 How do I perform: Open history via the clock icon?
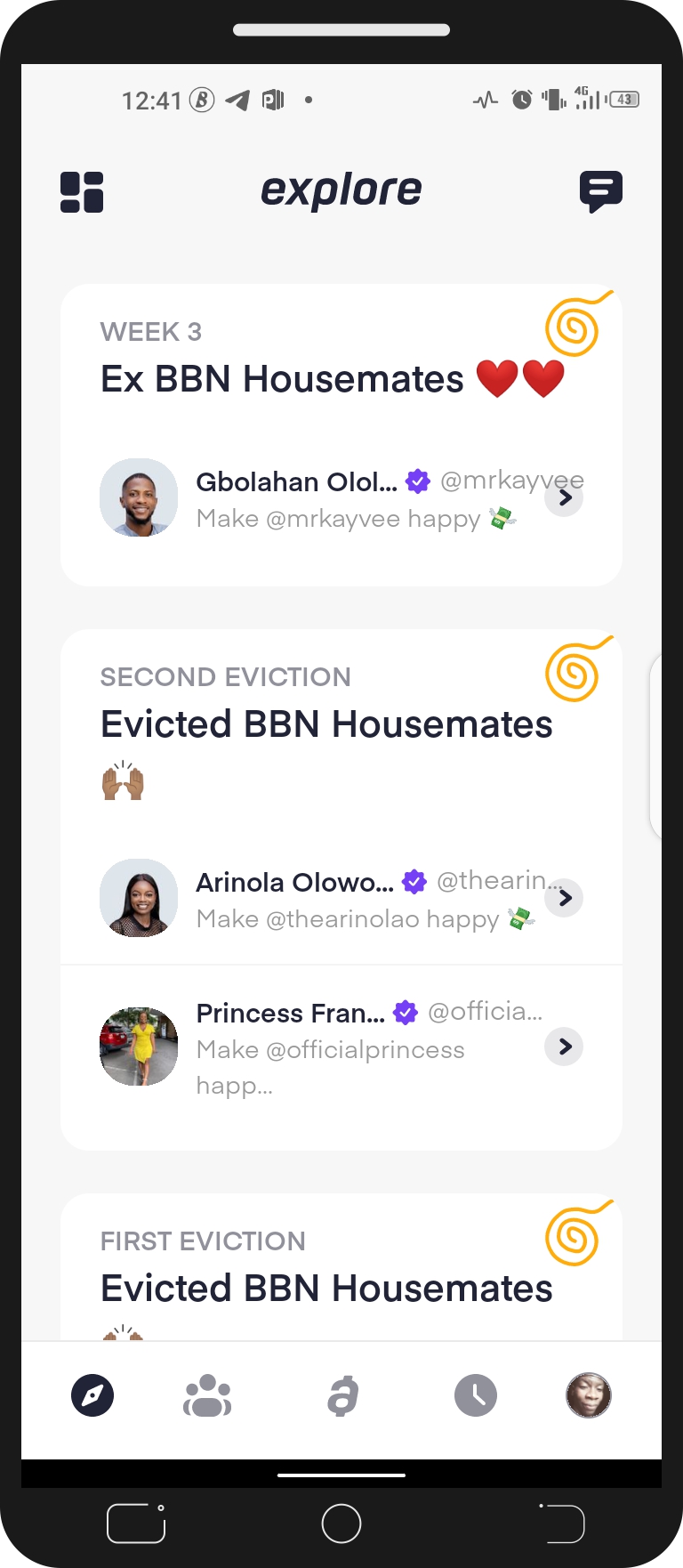[476, 1395]
